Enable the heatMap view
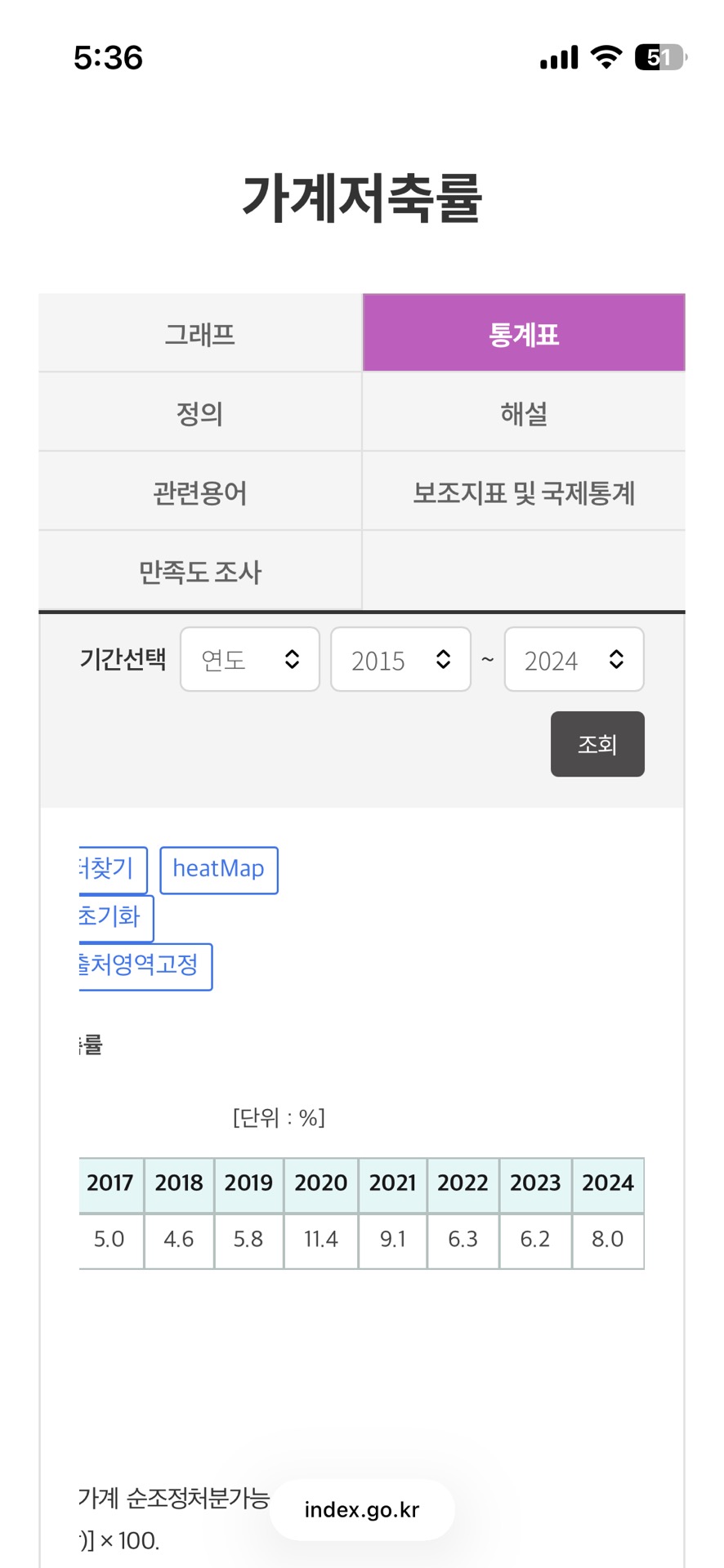 218,870
